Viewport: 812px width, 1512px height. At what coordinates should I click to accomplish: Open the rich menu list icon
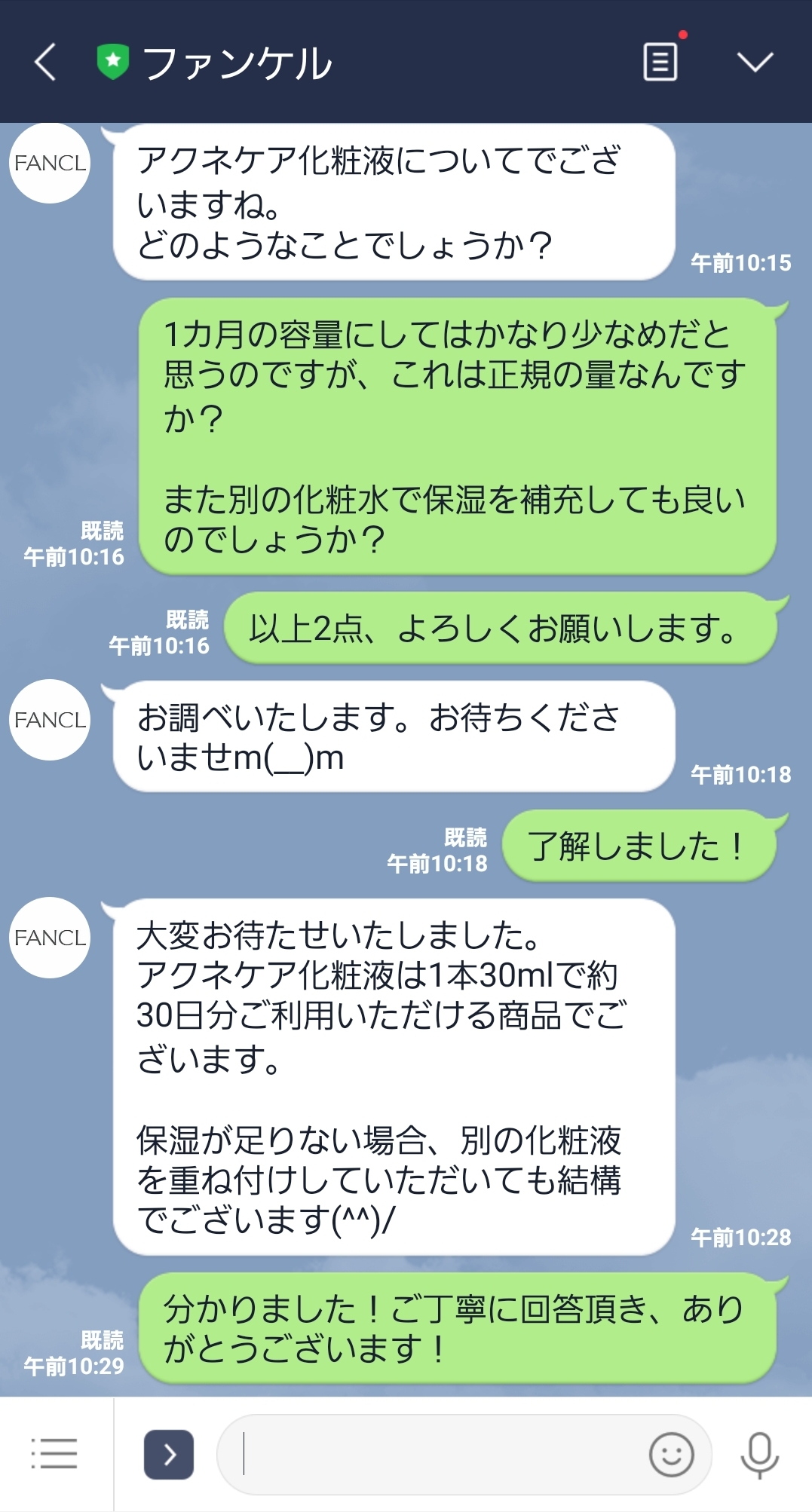coord(54,1453)
